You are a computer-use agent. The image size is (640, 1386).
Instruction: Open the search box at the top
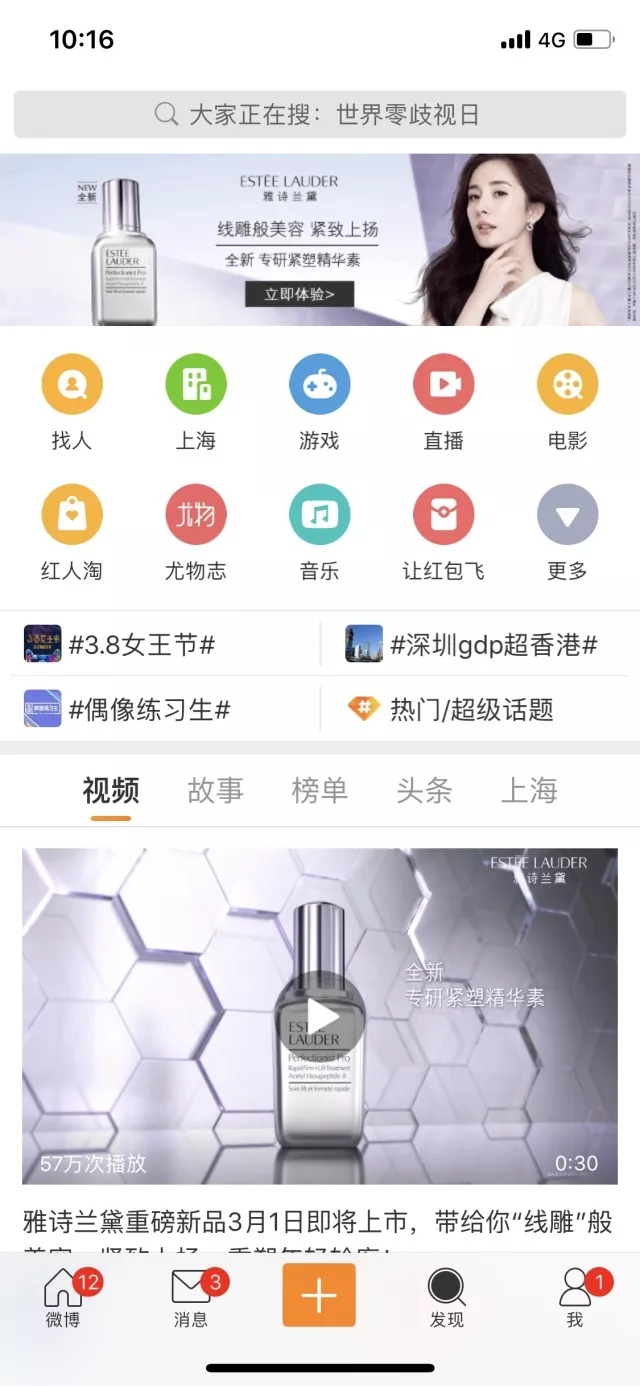(320, 115)
